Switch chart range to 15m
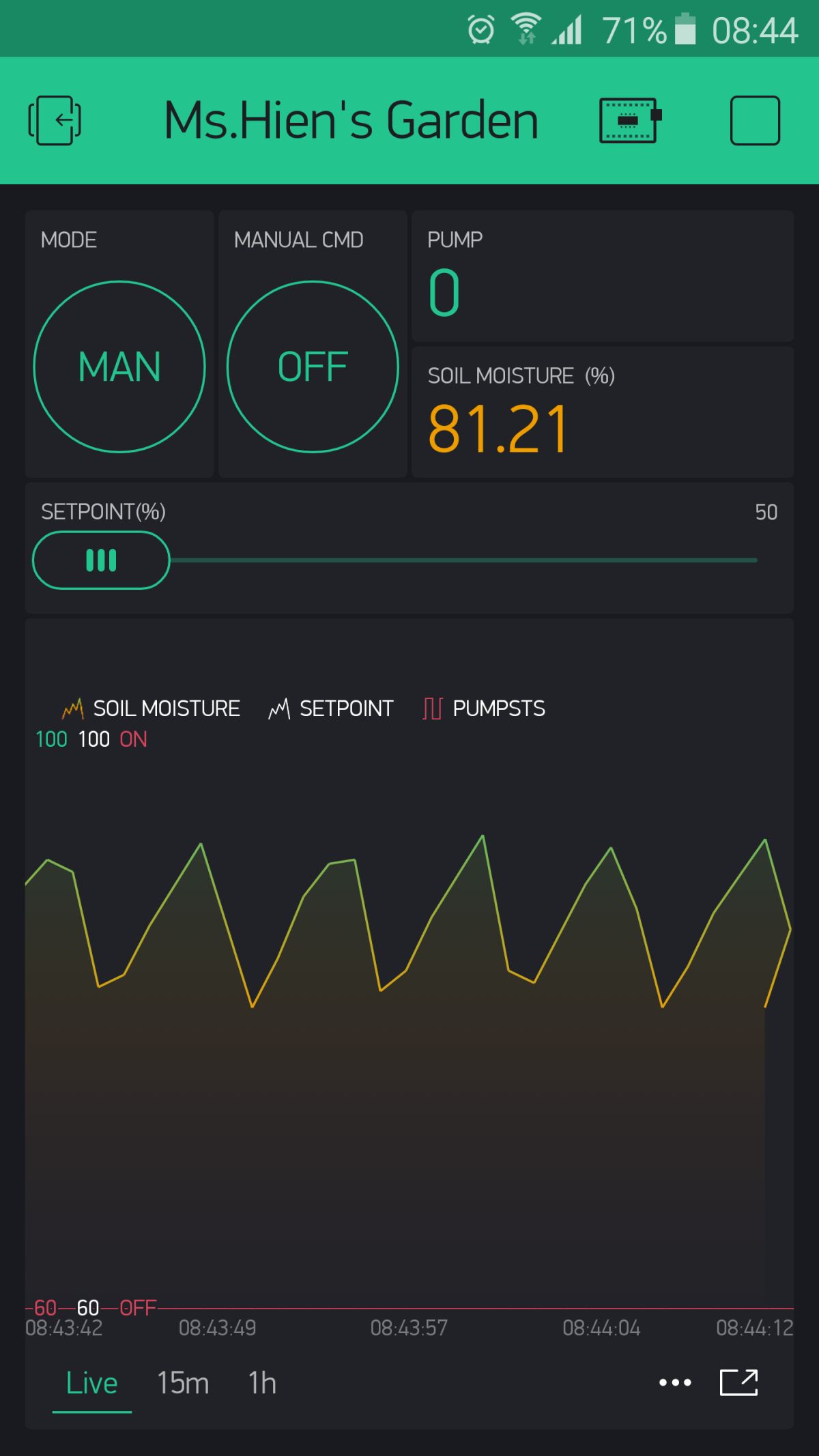 [x=183, y=1383]
